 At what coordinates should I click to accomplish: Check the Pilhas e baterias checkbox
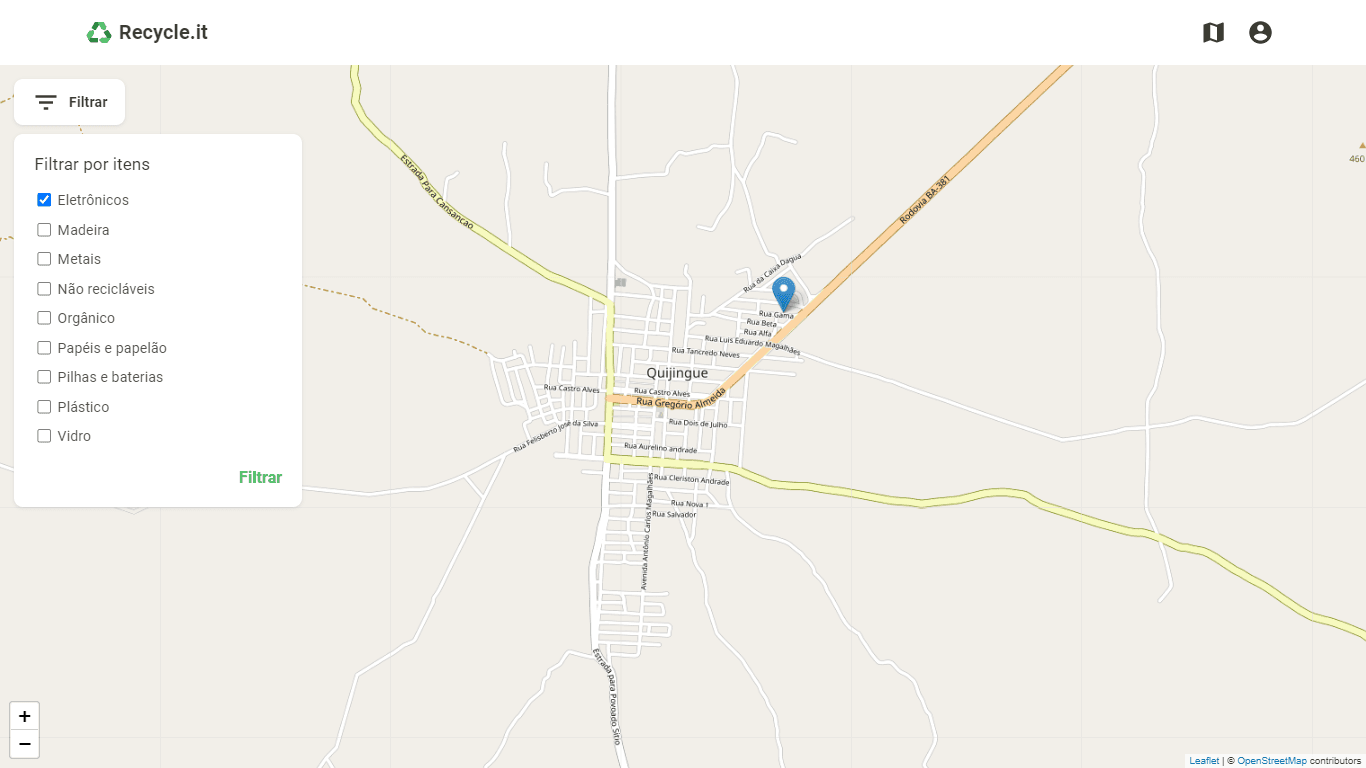pos(44,377)
